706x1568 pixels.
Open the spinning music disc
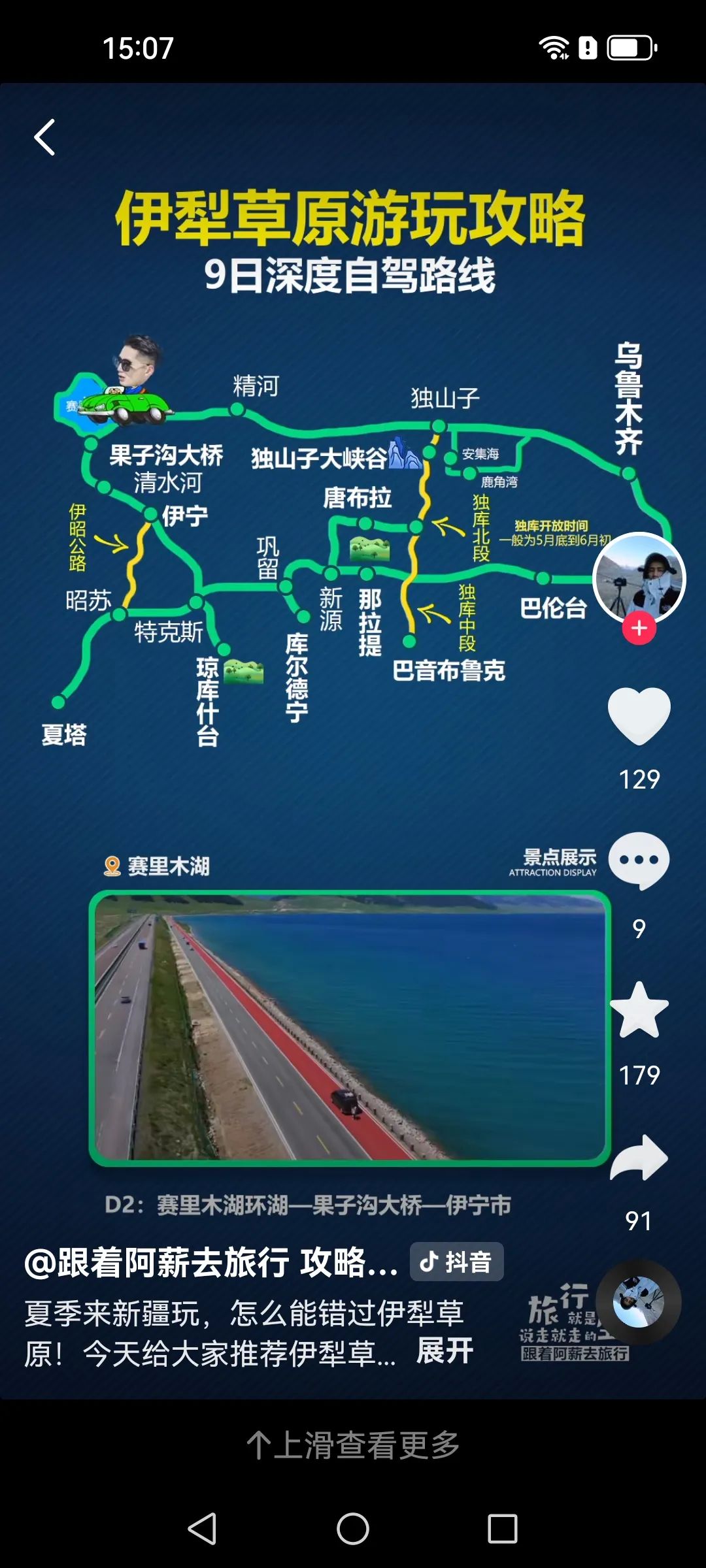638,1301
